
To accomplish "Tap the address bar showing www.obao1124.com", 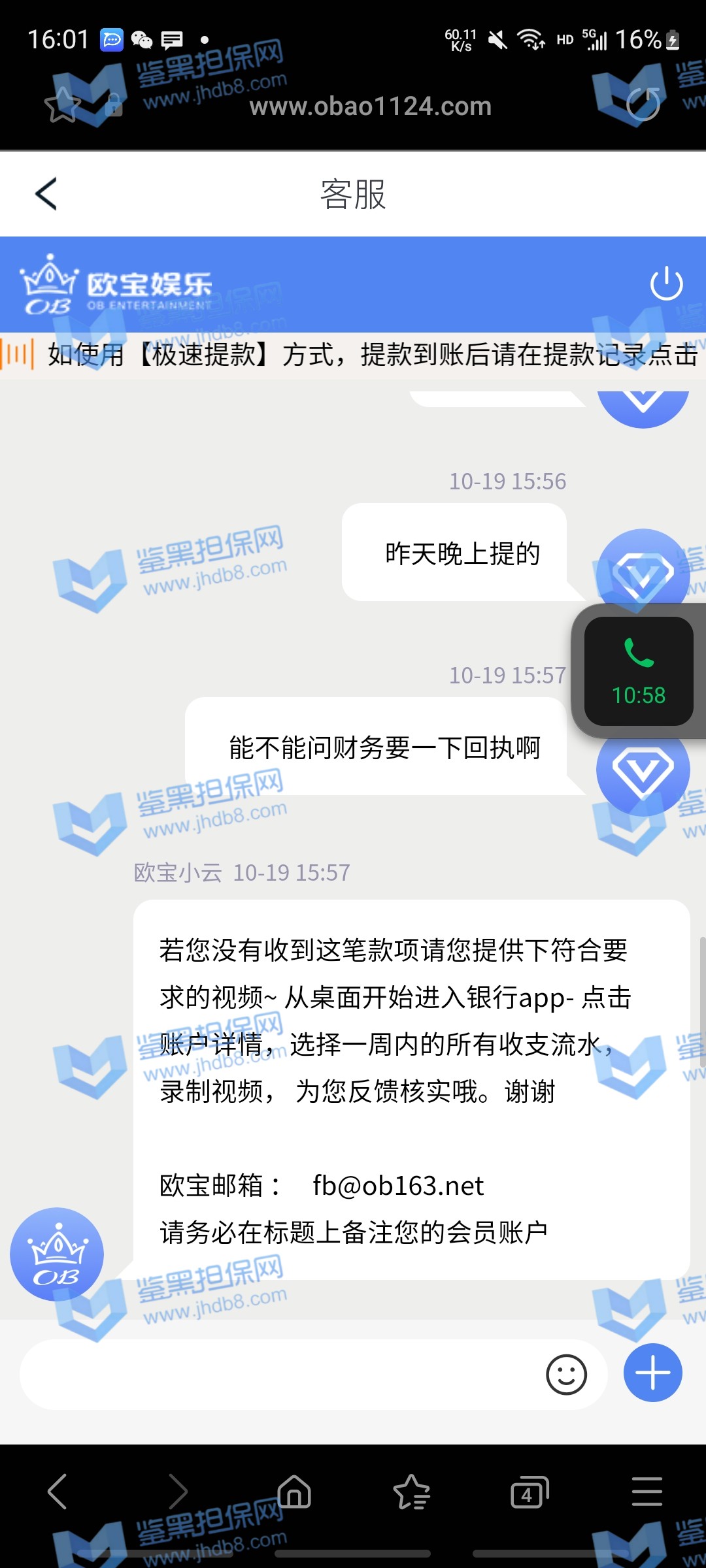I will click(370, 106).
